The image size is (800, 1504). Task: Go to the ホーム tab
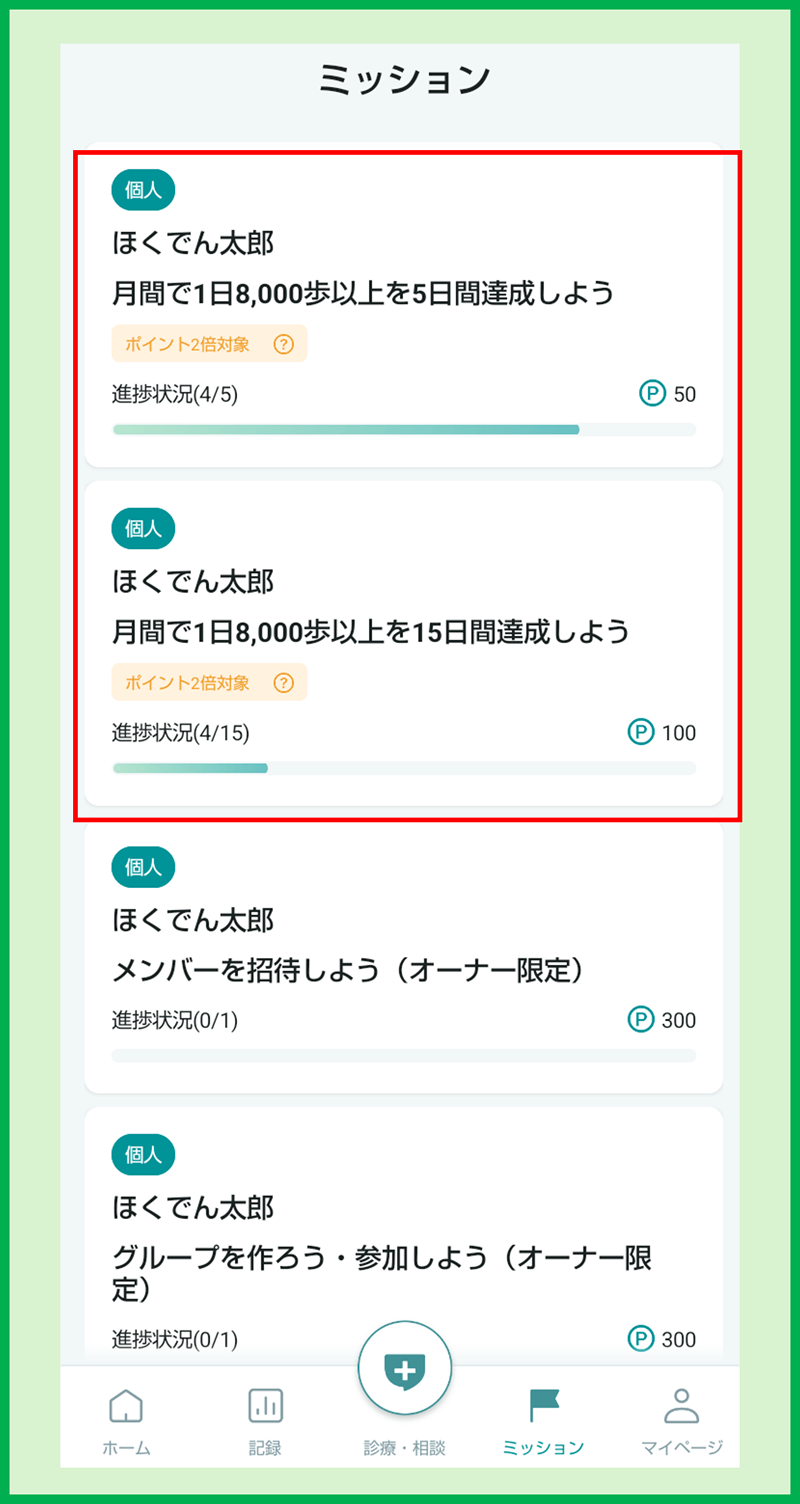(x=126, y=1421)
